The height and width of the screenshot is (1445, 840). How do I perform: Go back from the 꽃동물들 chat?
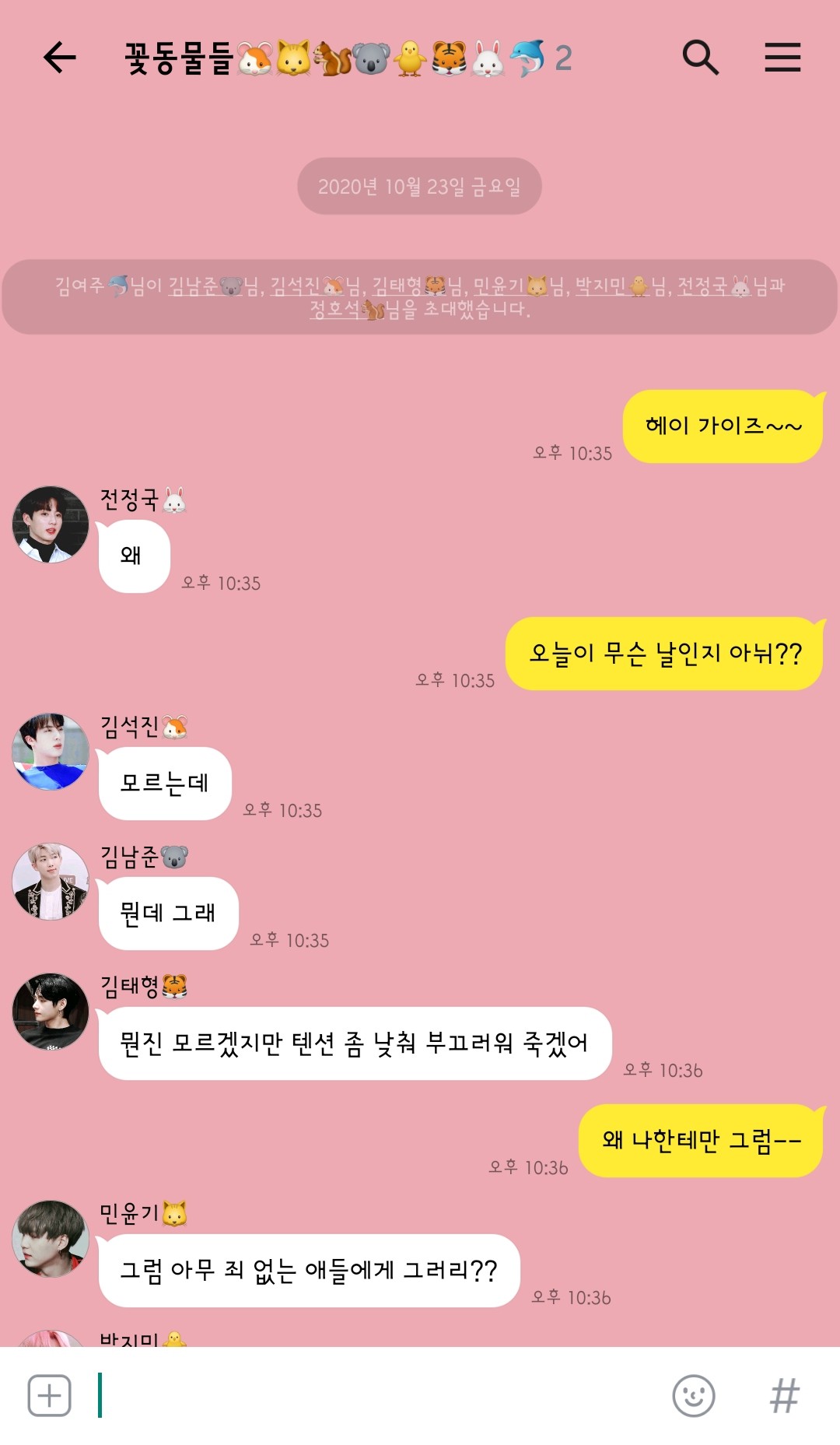click(59, 58)
